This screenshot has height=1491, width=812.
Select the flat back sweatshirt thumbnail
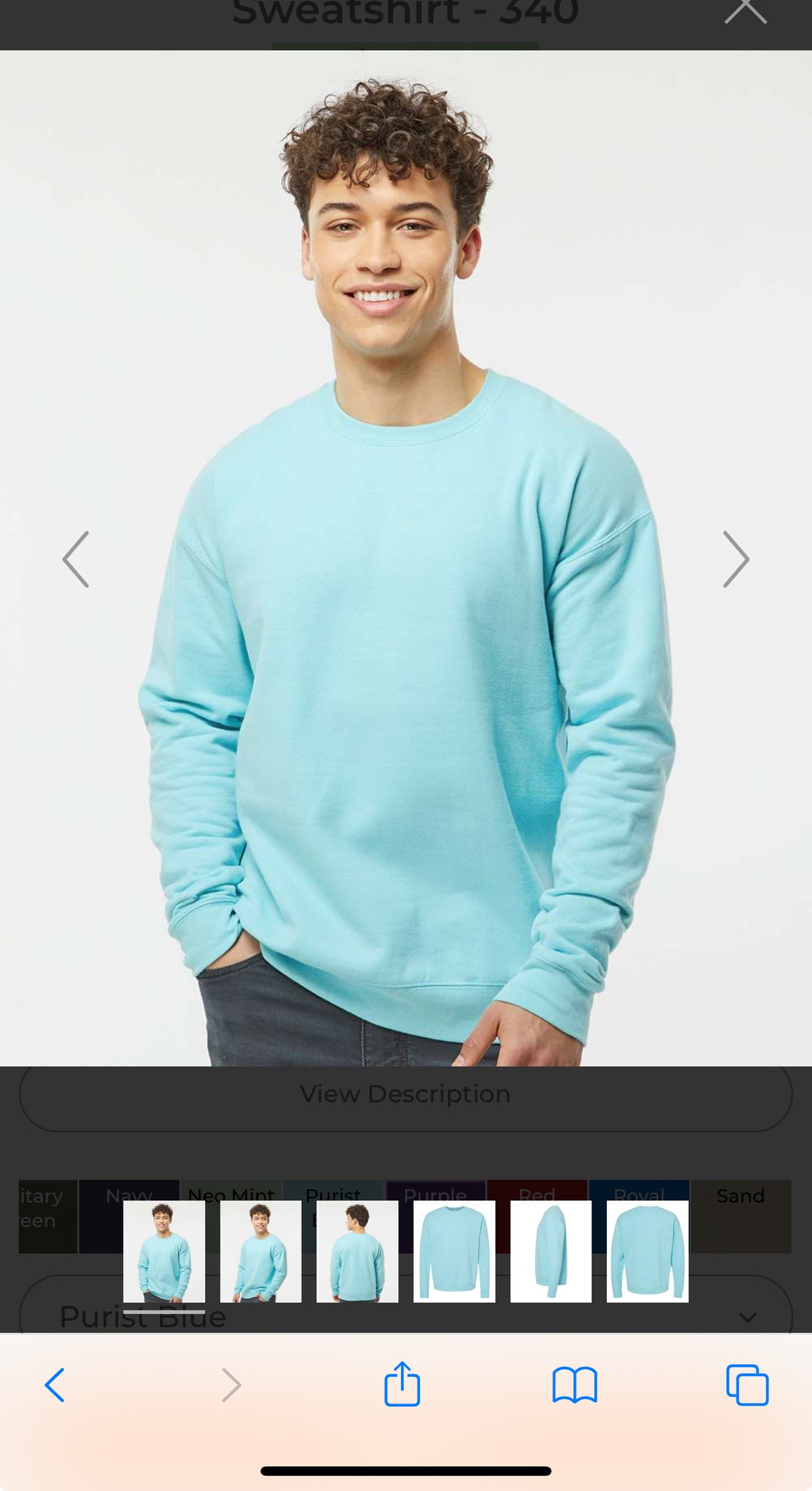(x=647, y=1251)
